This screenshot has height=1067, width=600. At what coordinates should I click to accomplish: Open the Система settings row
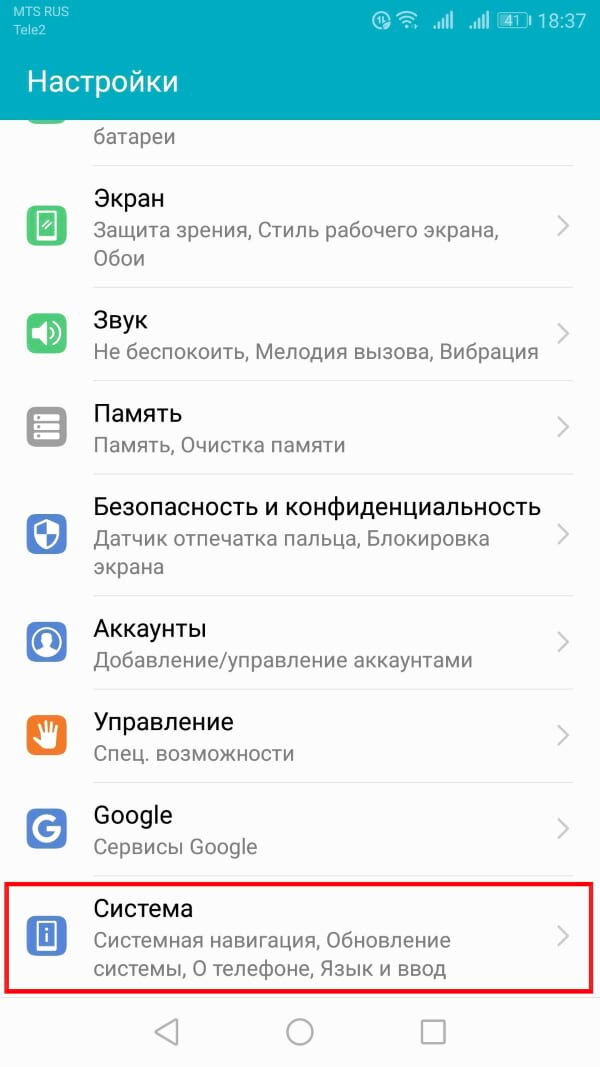(x=300, y=937)
